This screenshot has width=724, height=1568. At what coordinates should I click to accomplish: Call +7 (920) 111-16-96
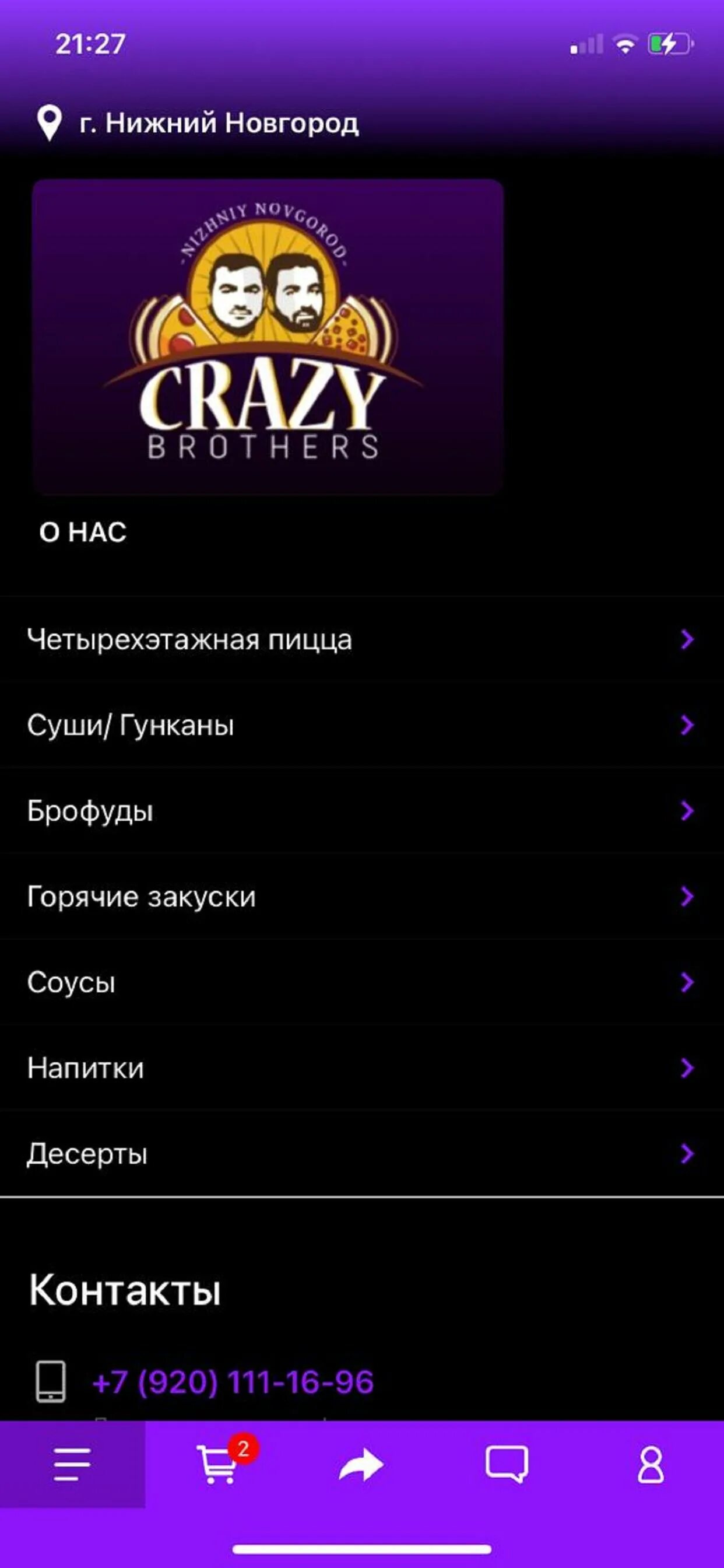[x=233, y=1382]
